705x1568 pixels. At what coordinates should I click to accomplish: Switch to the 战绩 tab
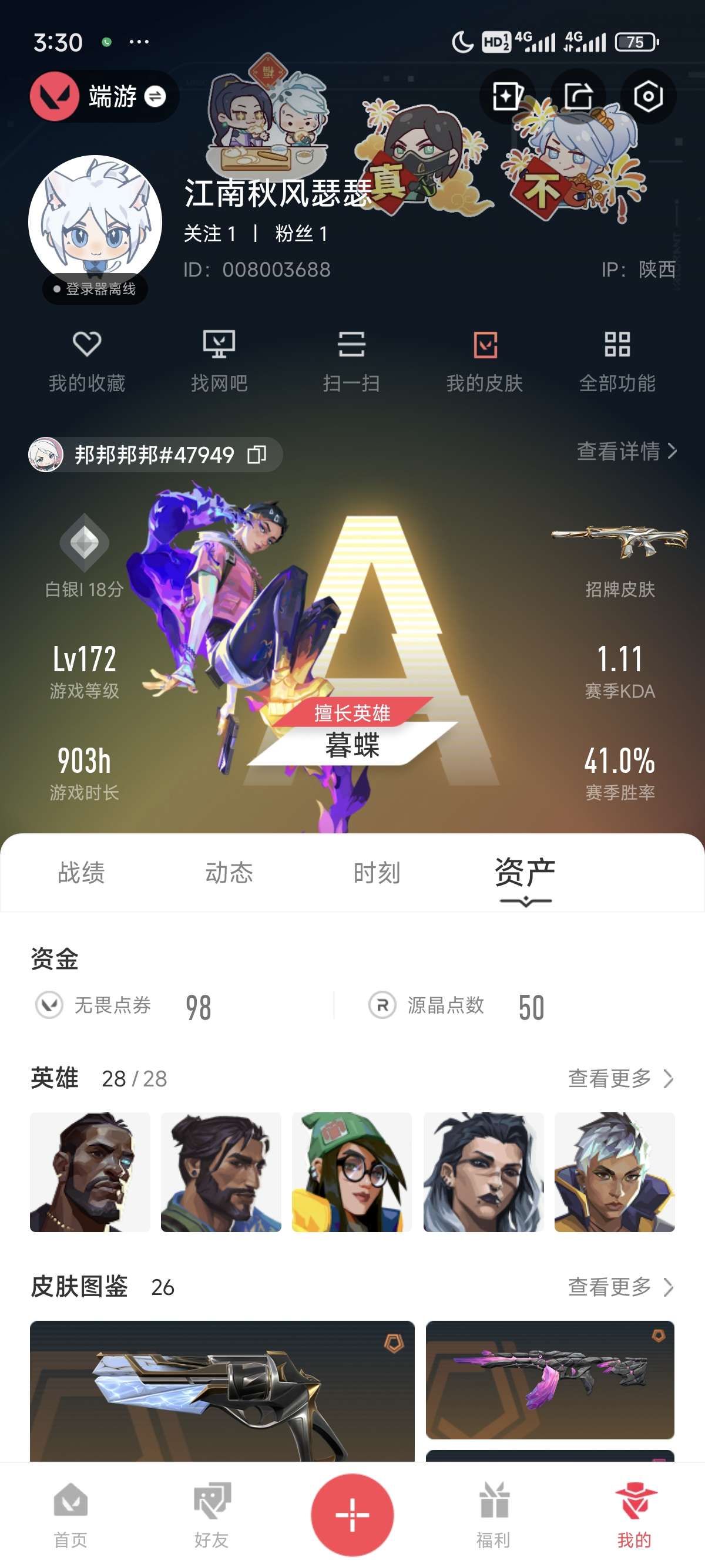pyautogui.click(x=81, y=873)
